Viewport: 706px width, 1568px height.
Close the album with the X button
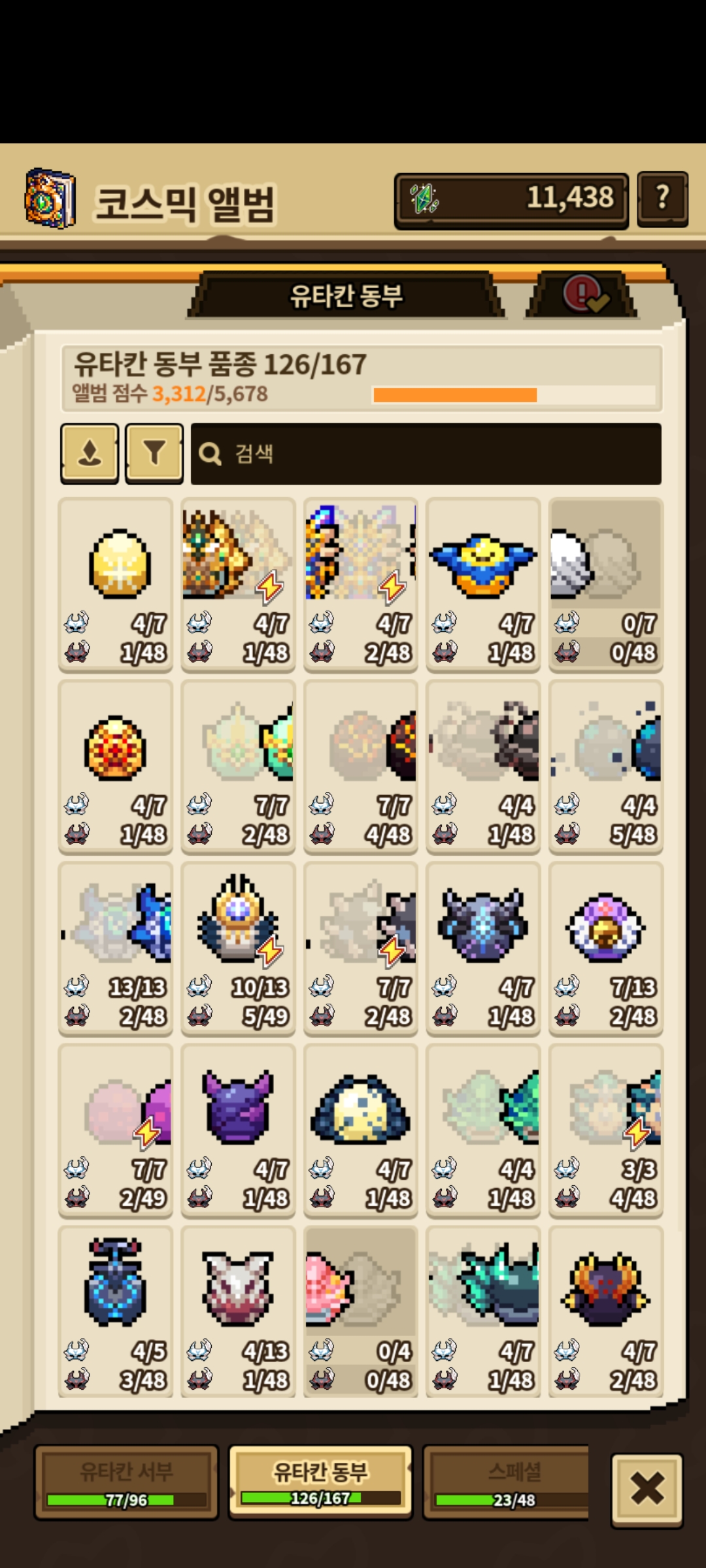point(647,1490)
